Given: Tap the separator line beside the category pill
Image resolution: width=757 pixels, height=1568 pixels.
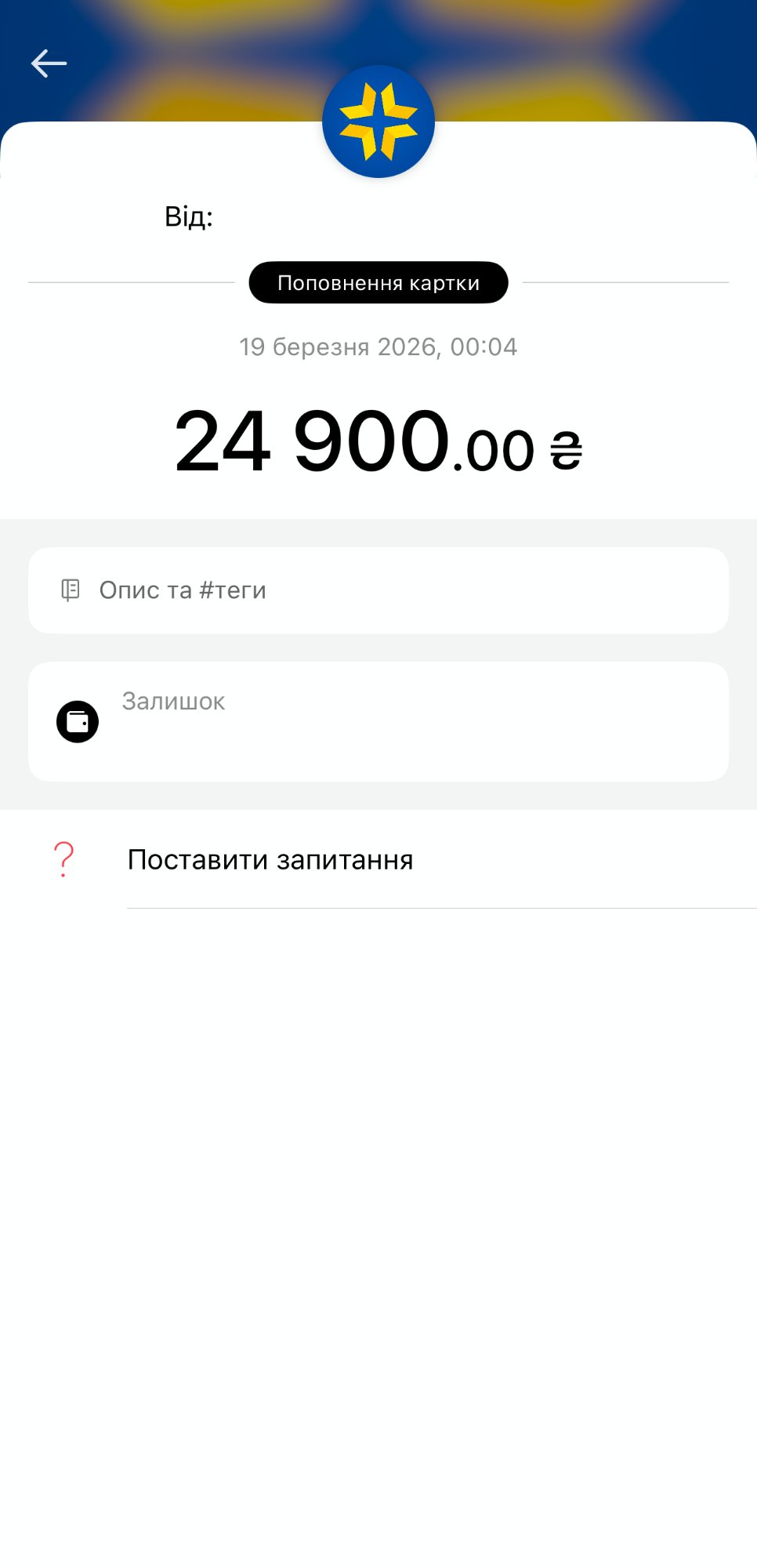Looking at the screenshot, I should click(133, 281).
